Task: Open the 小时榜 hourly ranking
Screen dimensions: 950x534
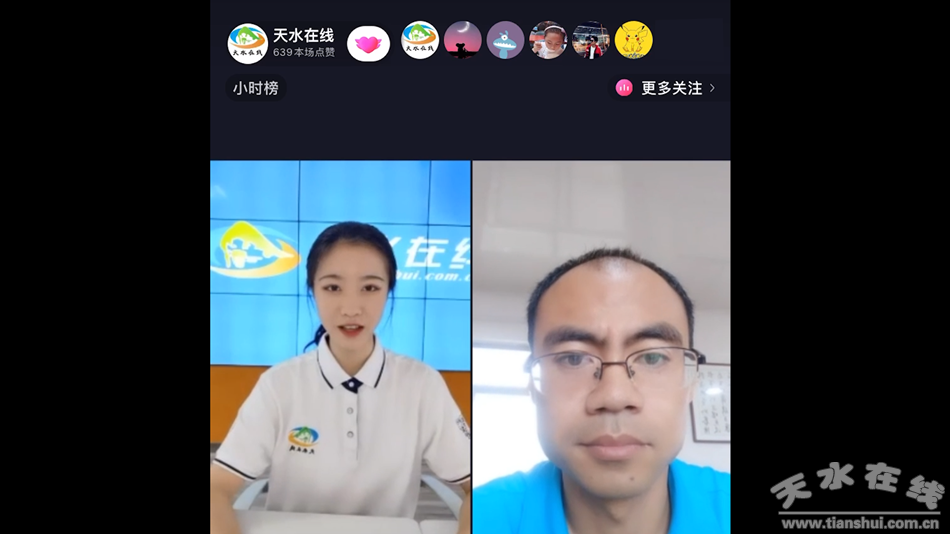Action: (256, 88)
